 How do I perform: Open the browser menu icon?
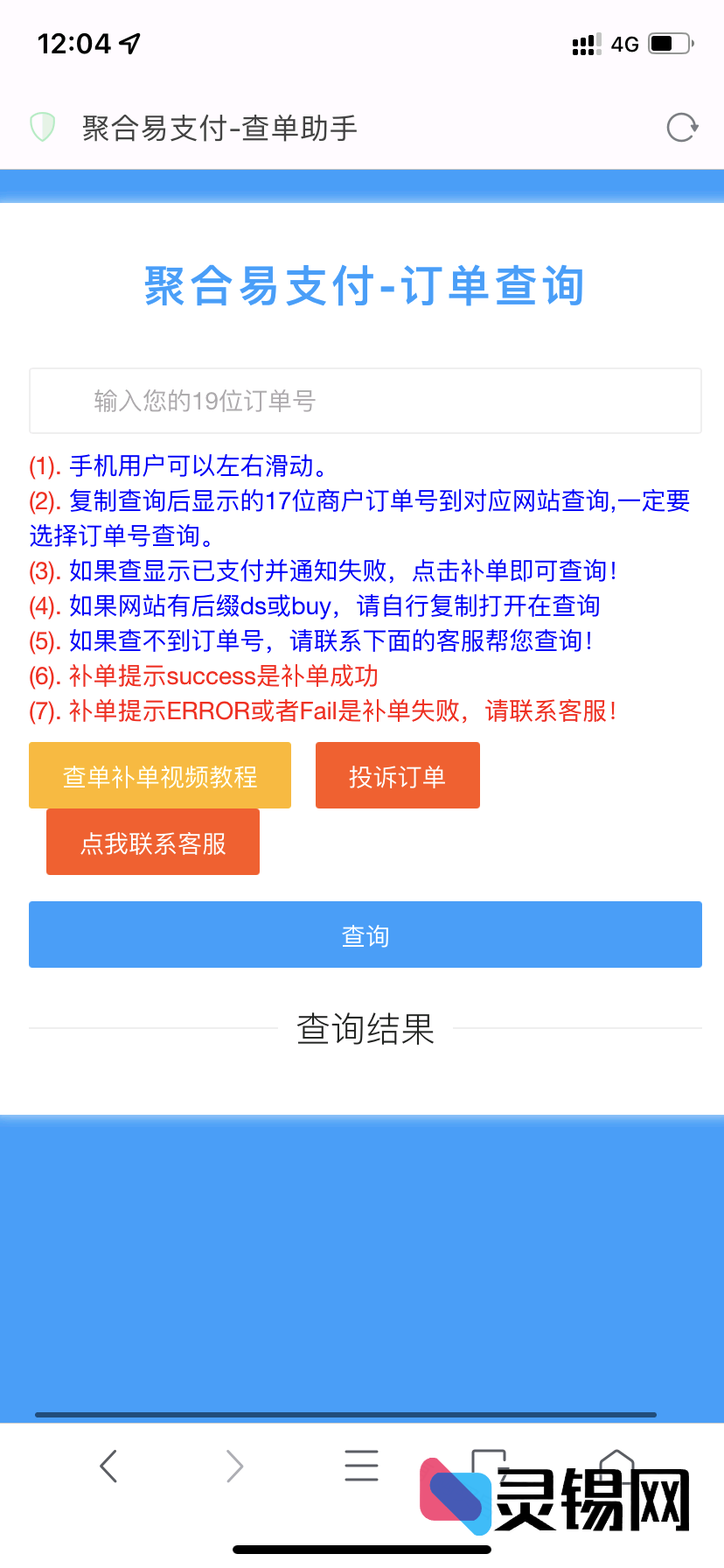tap(361, 1466)
